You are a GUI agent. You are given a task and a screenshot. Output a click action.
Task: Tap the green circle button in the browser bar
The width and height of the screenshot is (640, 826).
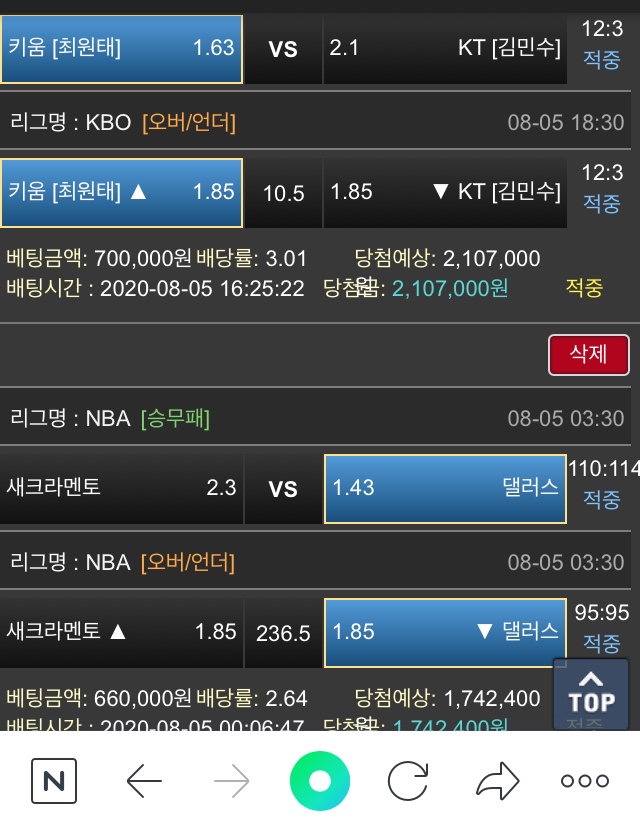point(320,781)
